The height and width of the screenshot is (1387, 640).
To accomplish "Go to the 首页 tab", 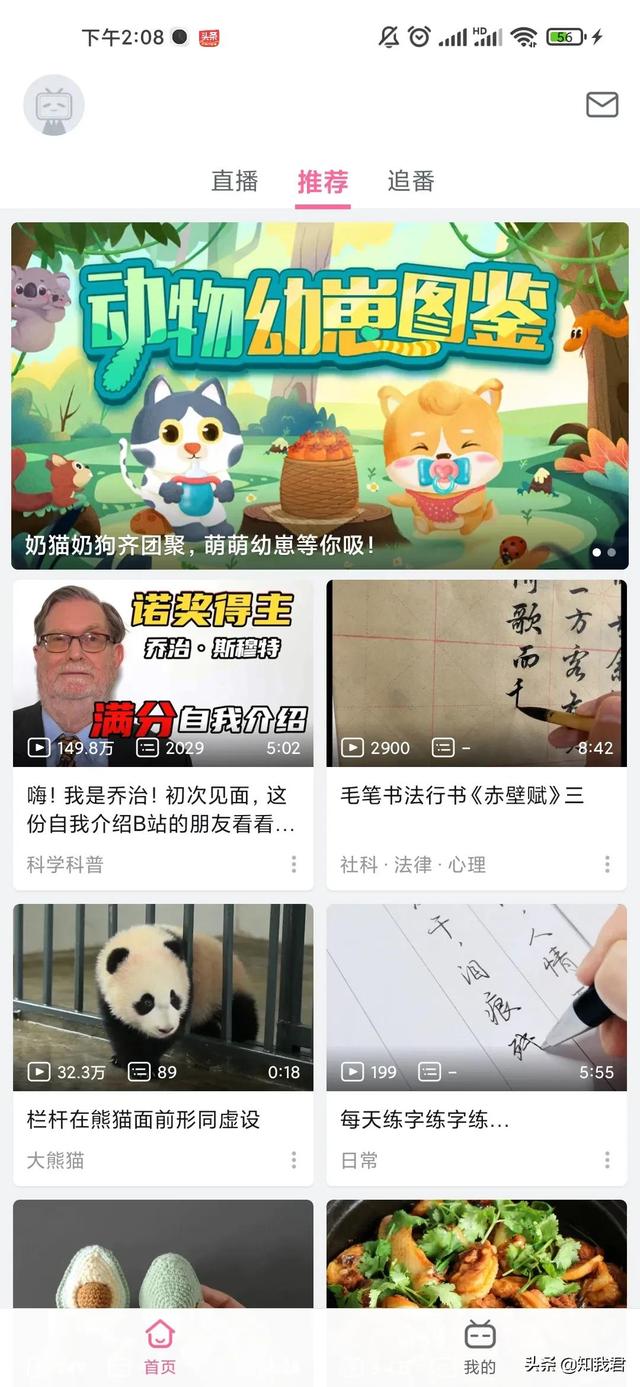I will [x=160, y=1346].
